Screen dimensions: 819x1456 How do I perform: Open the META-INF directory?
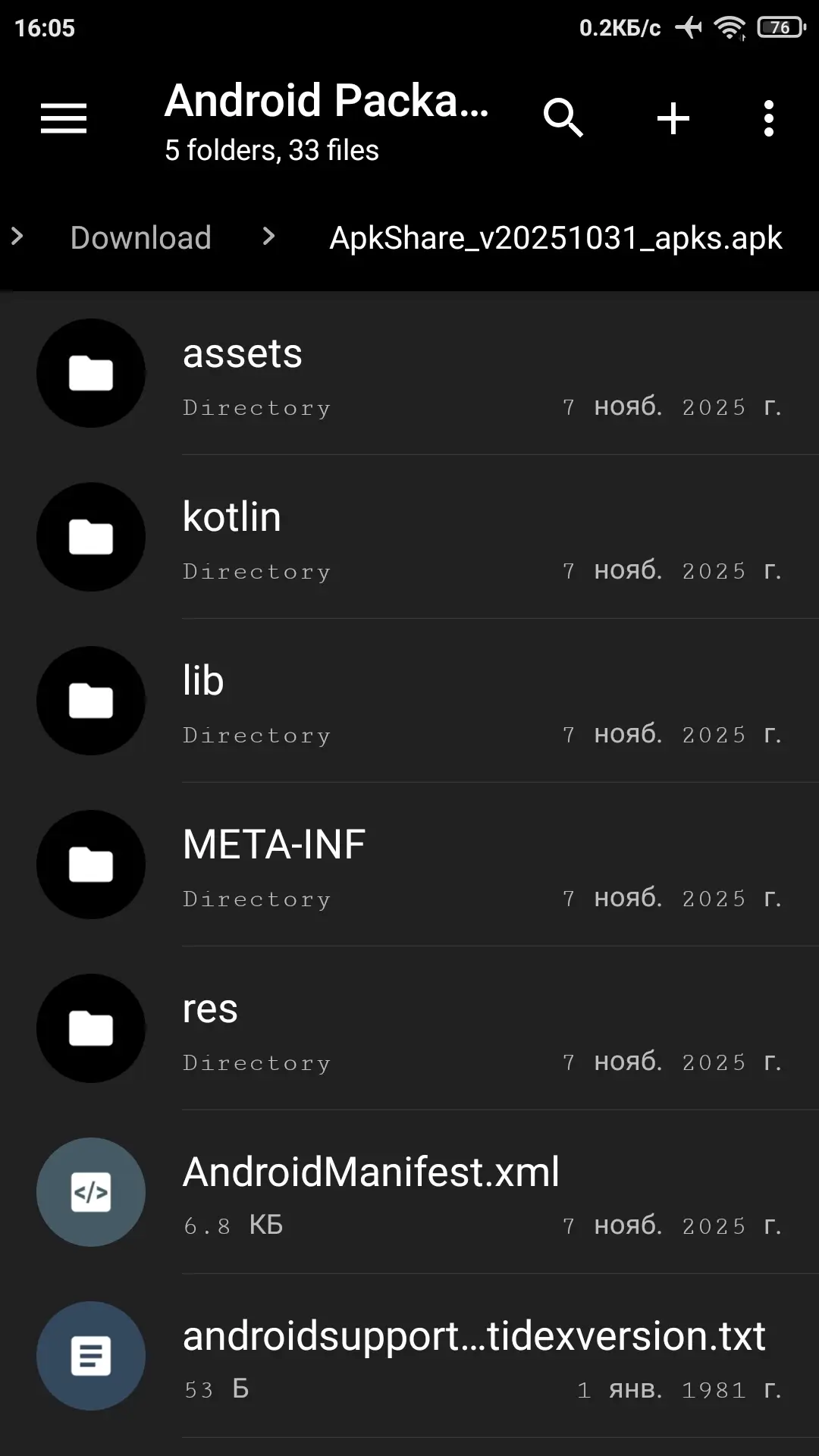(409, 865)
